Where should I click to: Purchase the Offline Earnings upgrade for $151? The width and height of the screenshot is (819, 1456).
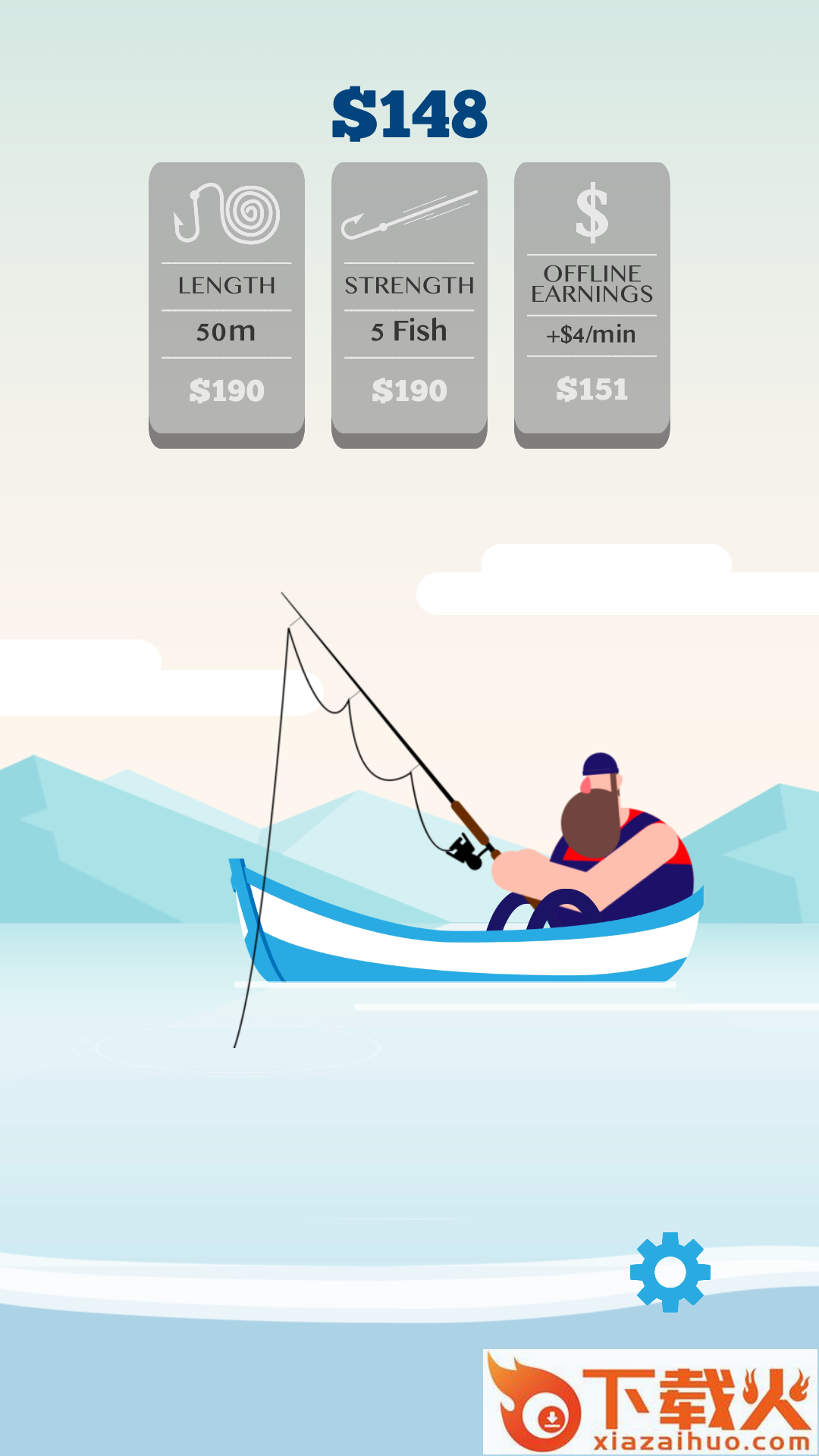tap(591, 305)
